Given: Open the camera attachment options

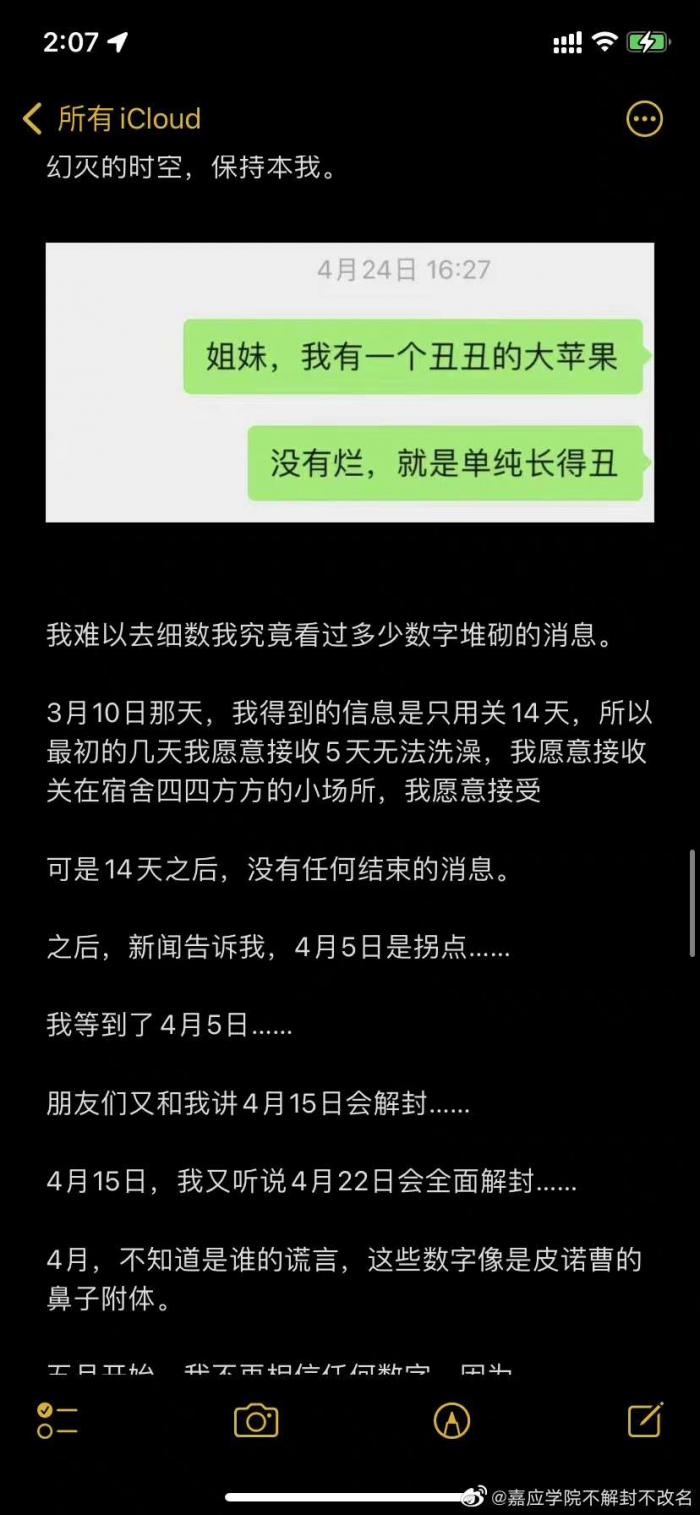Looking at the screenshot, I should coord(256,1420).
